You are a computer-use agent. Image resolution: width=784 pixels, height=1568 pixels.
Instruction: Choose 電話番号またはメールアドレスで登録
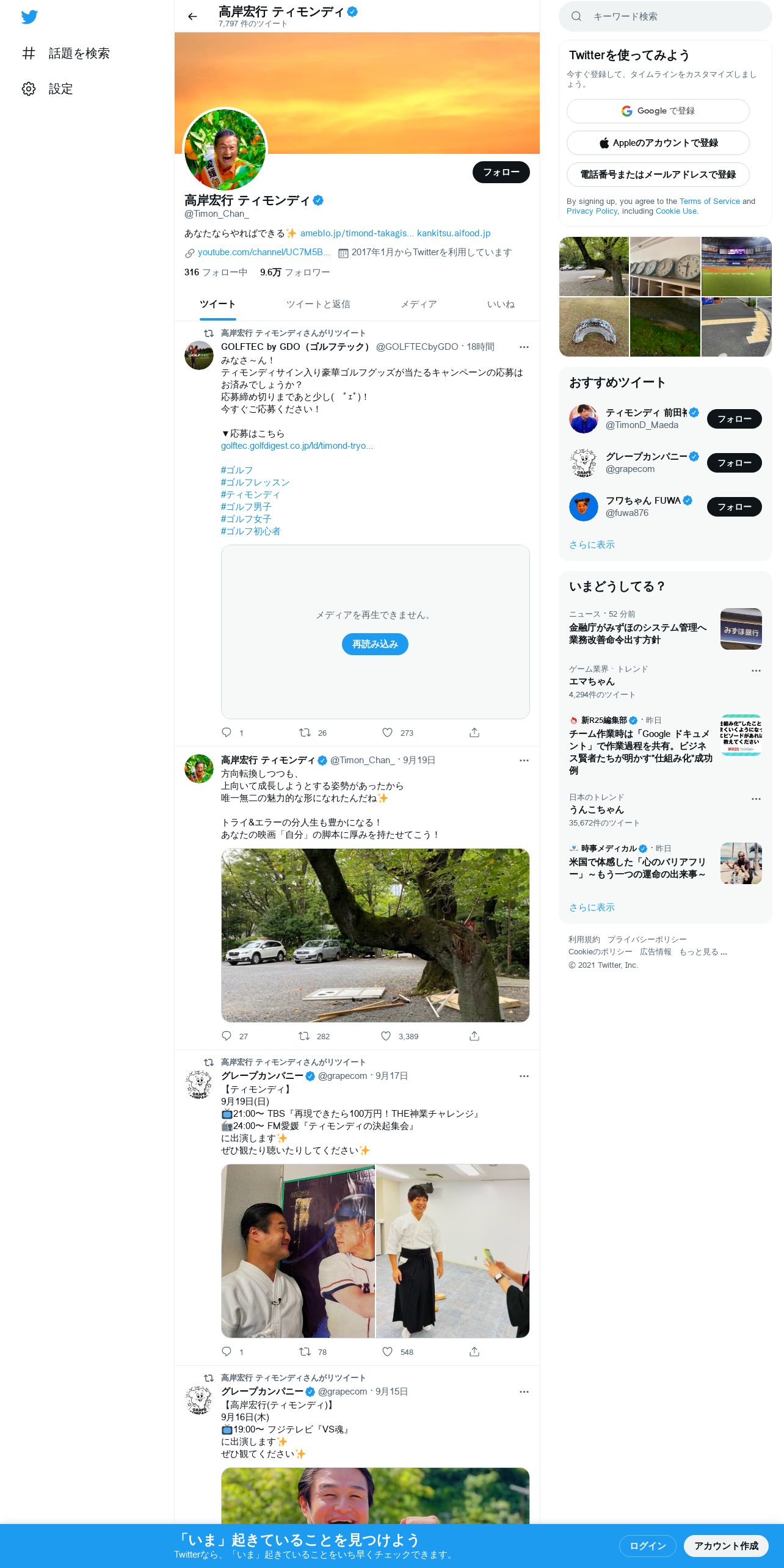click(x=658, y=175)
